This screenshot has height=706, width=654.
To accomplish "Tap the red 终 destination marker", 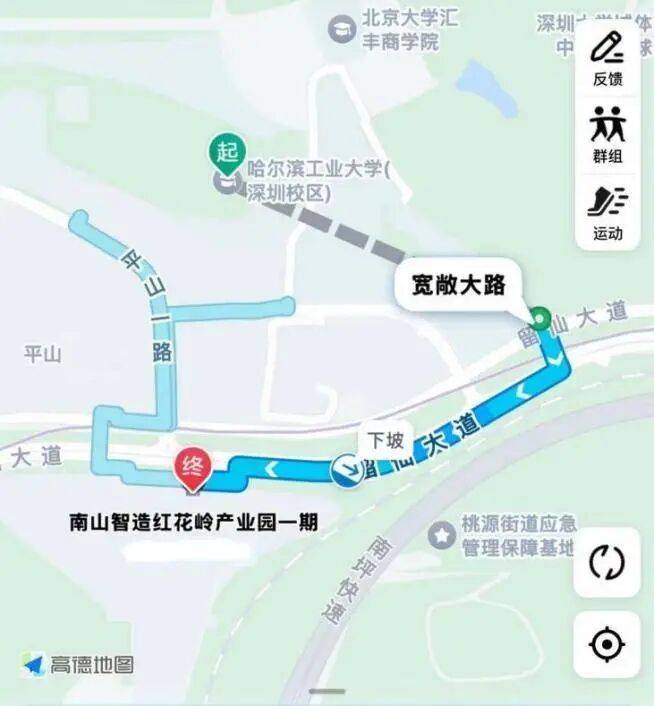I will tap(191, 467).
